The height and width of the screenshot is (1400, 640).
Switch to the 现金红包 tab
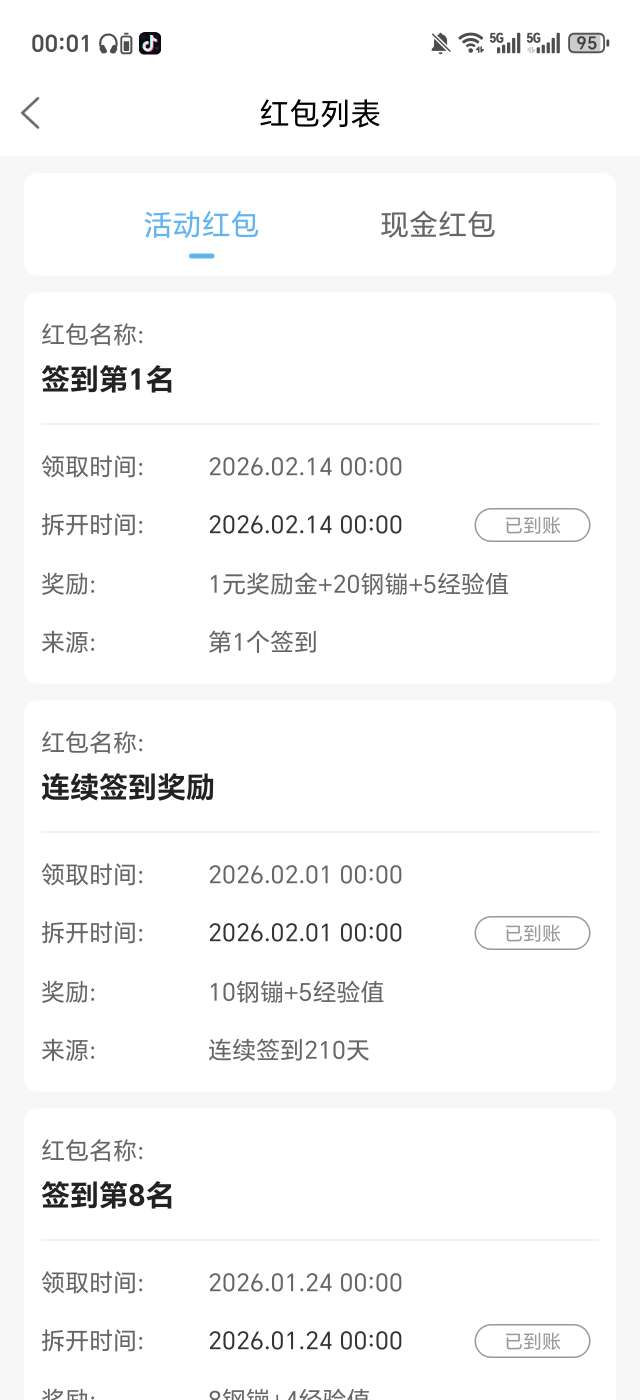click(x=437, y=225)
